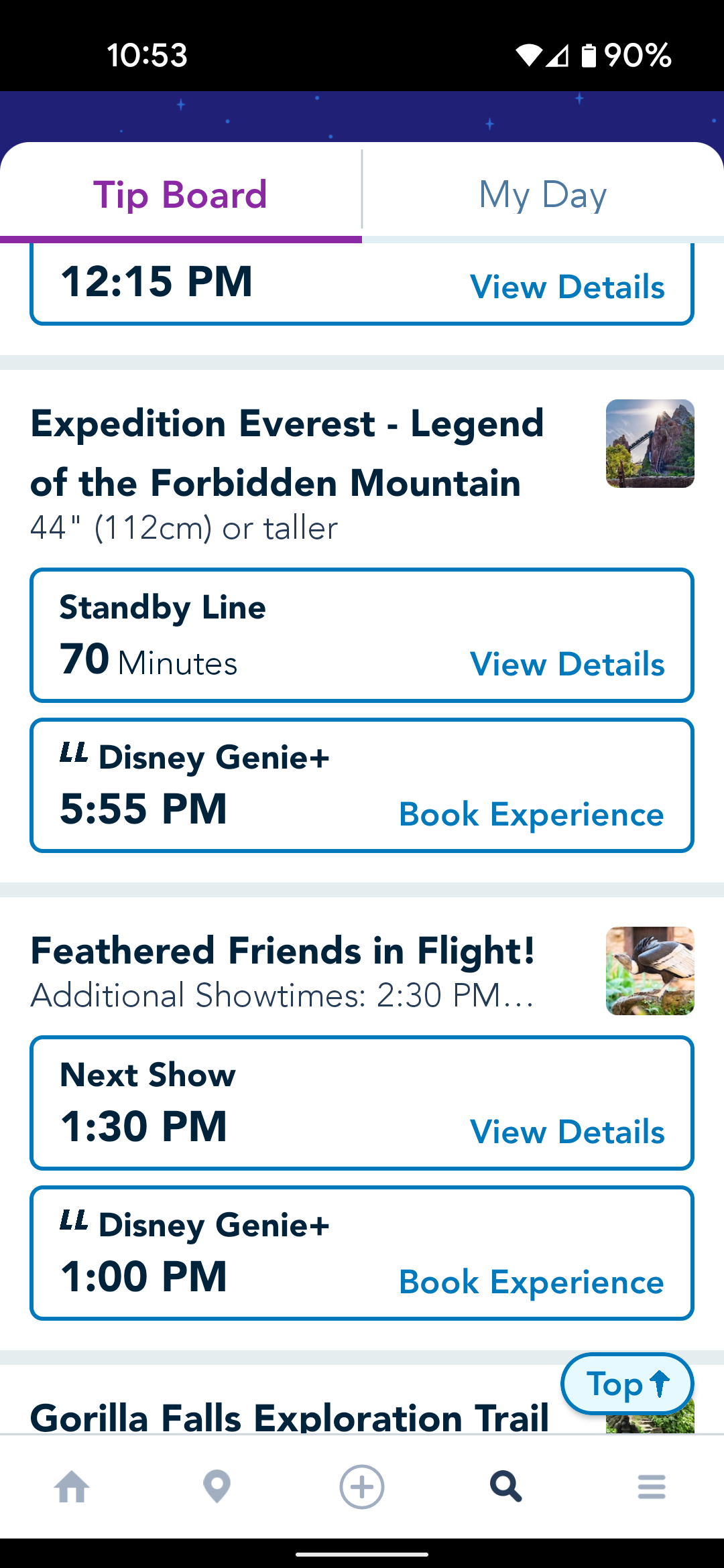Screen dimensions: 724x1568
Task: Tap the plus add button
Action: [x=362, y=1487]
